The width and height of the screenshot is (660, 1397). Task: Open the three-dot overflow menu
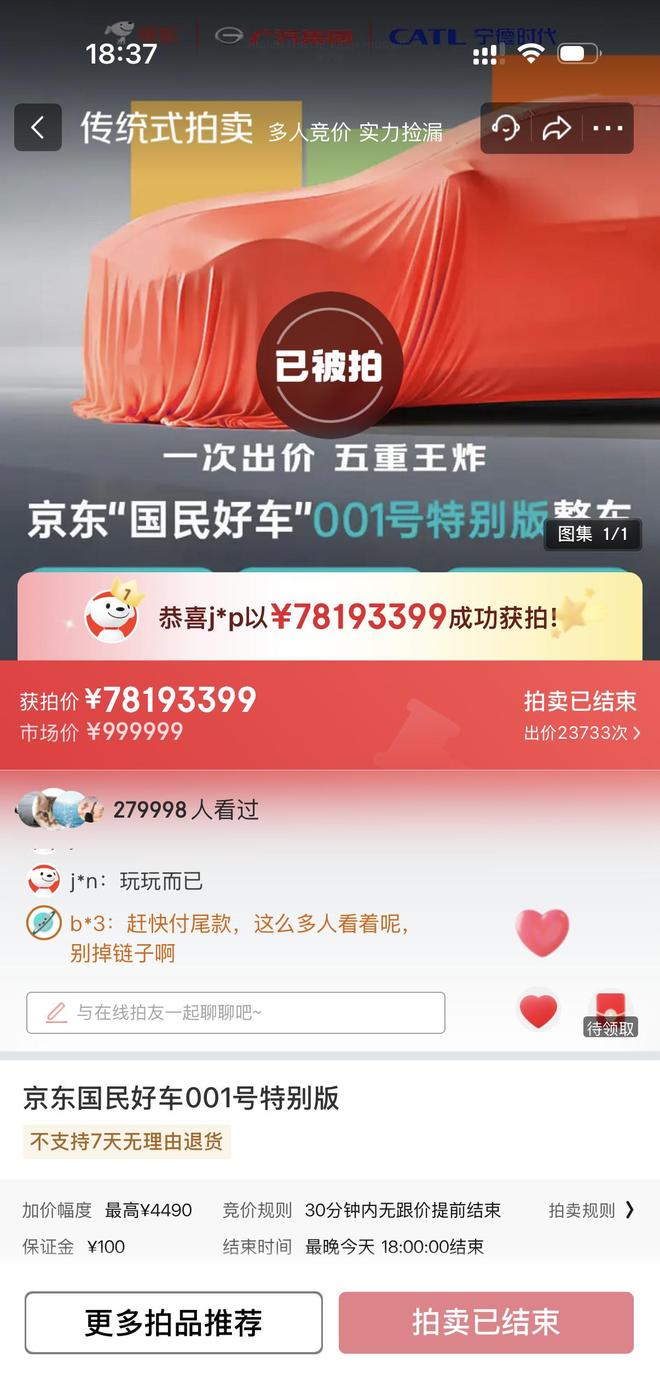(x=607, y=128)
